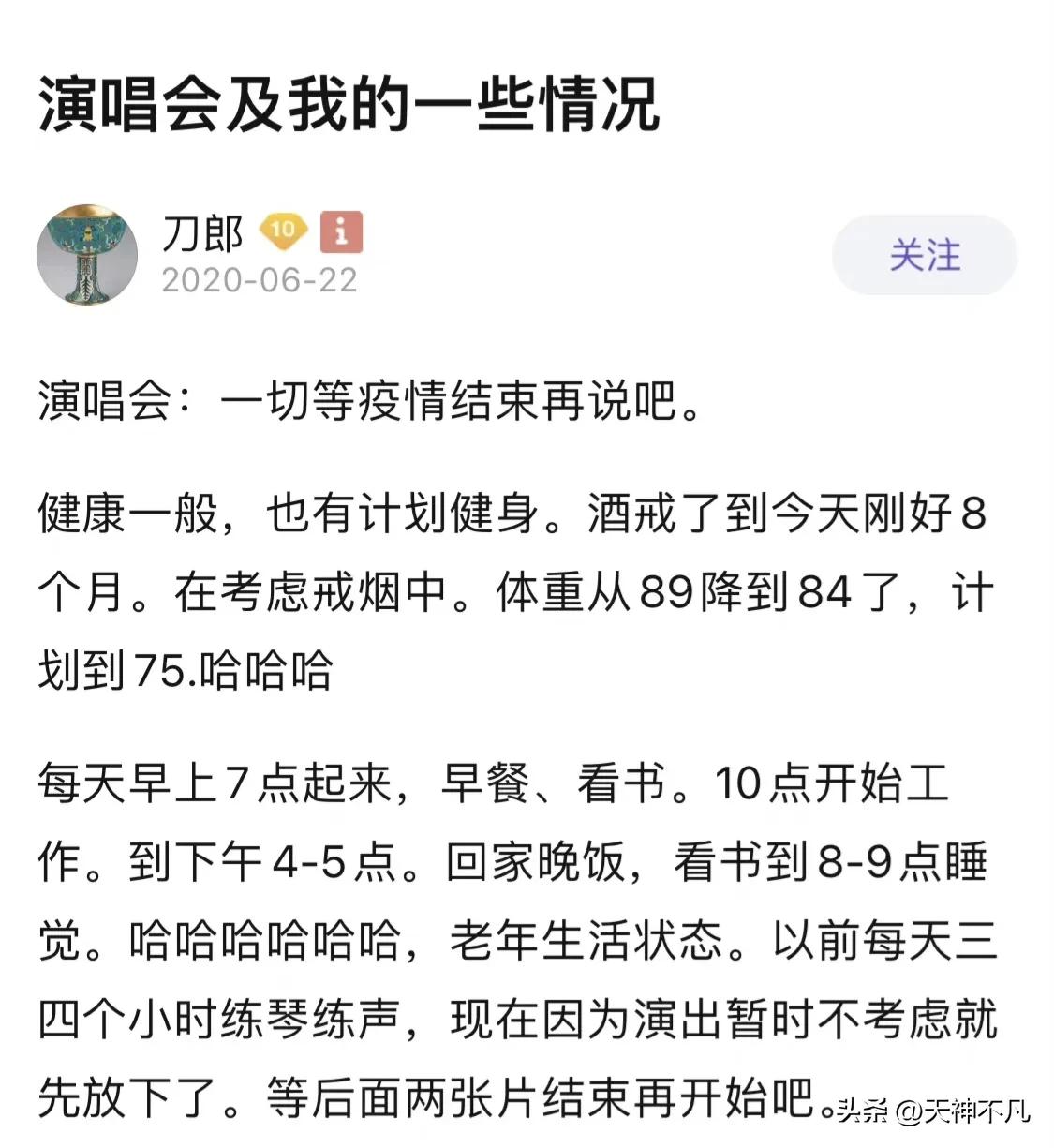This screenshot has height=1148, width=1054.
Task: Tap the 关注 follow button
Action: tap(924, 255)
